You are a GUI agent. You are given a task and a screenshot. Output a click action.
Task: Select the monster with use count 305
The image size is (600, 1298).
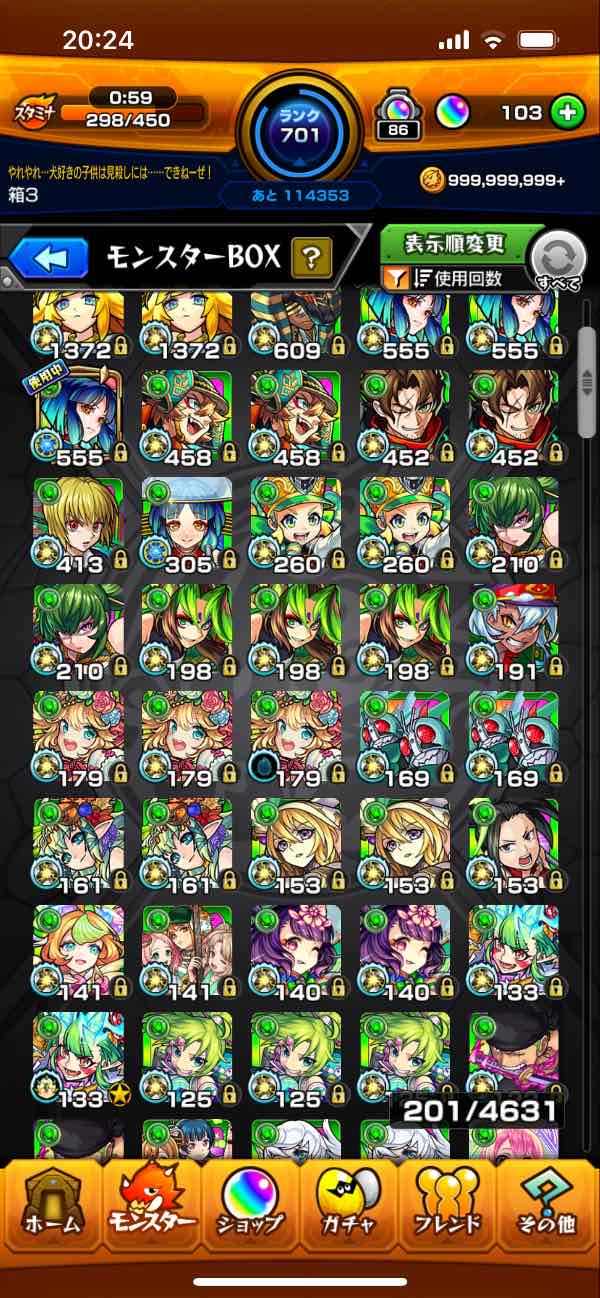187,525
